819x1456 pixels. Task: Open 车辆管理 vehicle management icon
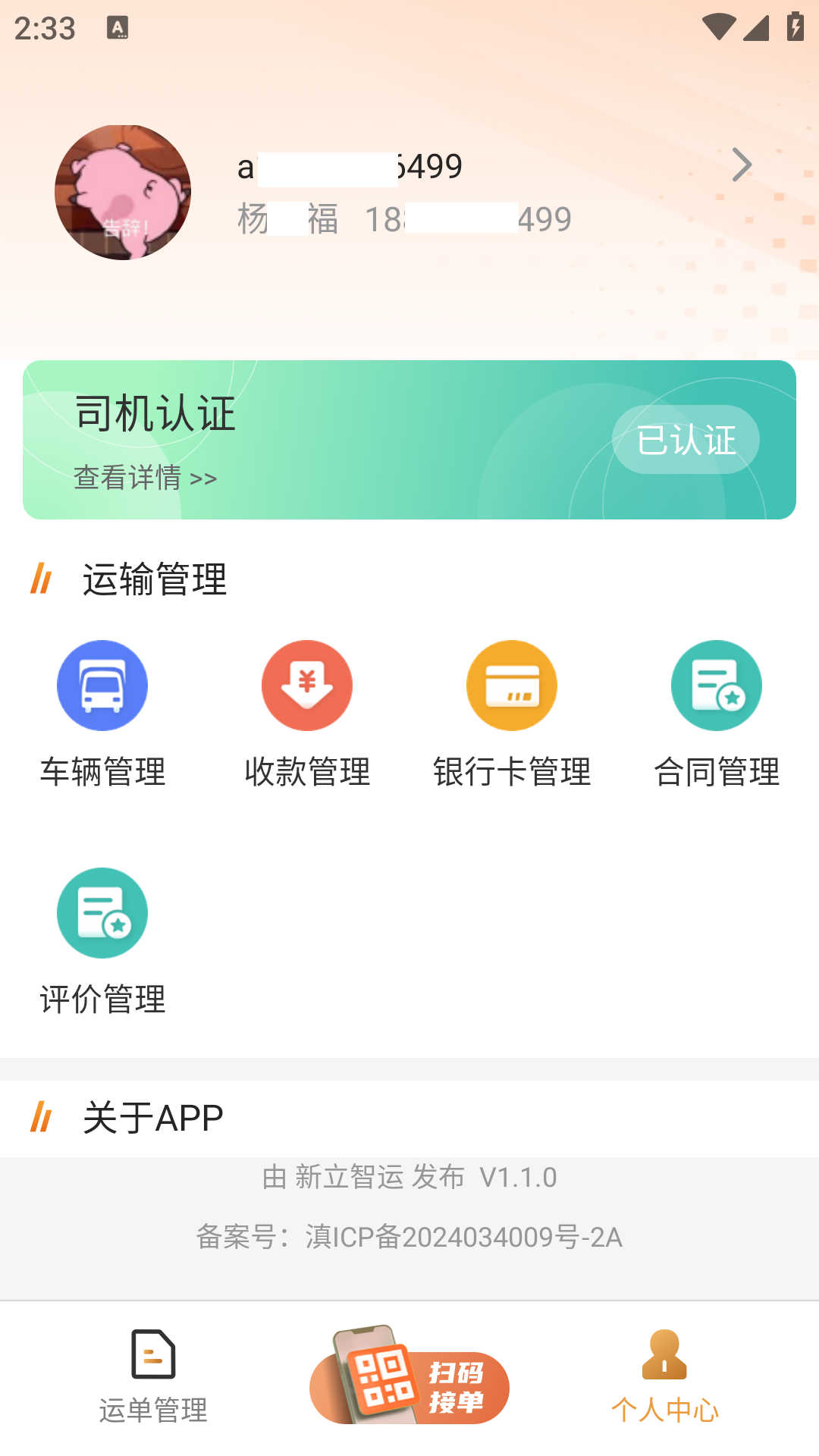coord(102,685)
